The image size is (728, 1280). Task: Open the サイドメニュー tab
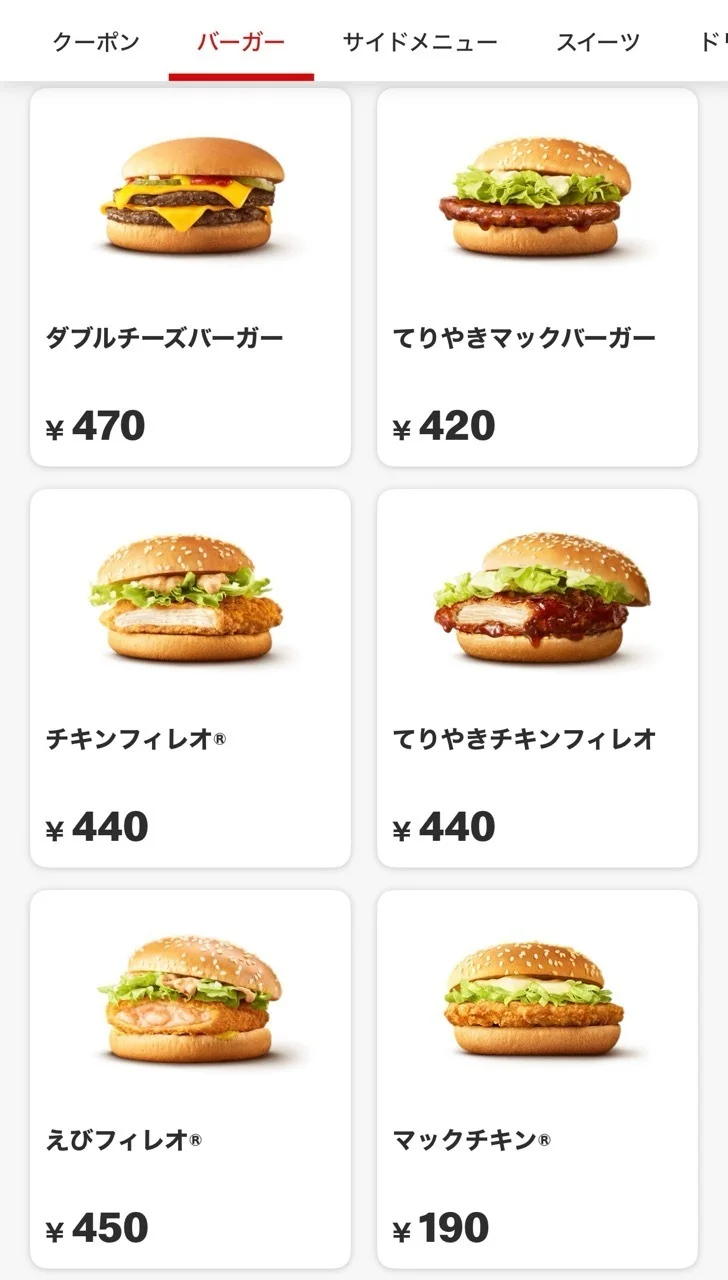[420, 42]
